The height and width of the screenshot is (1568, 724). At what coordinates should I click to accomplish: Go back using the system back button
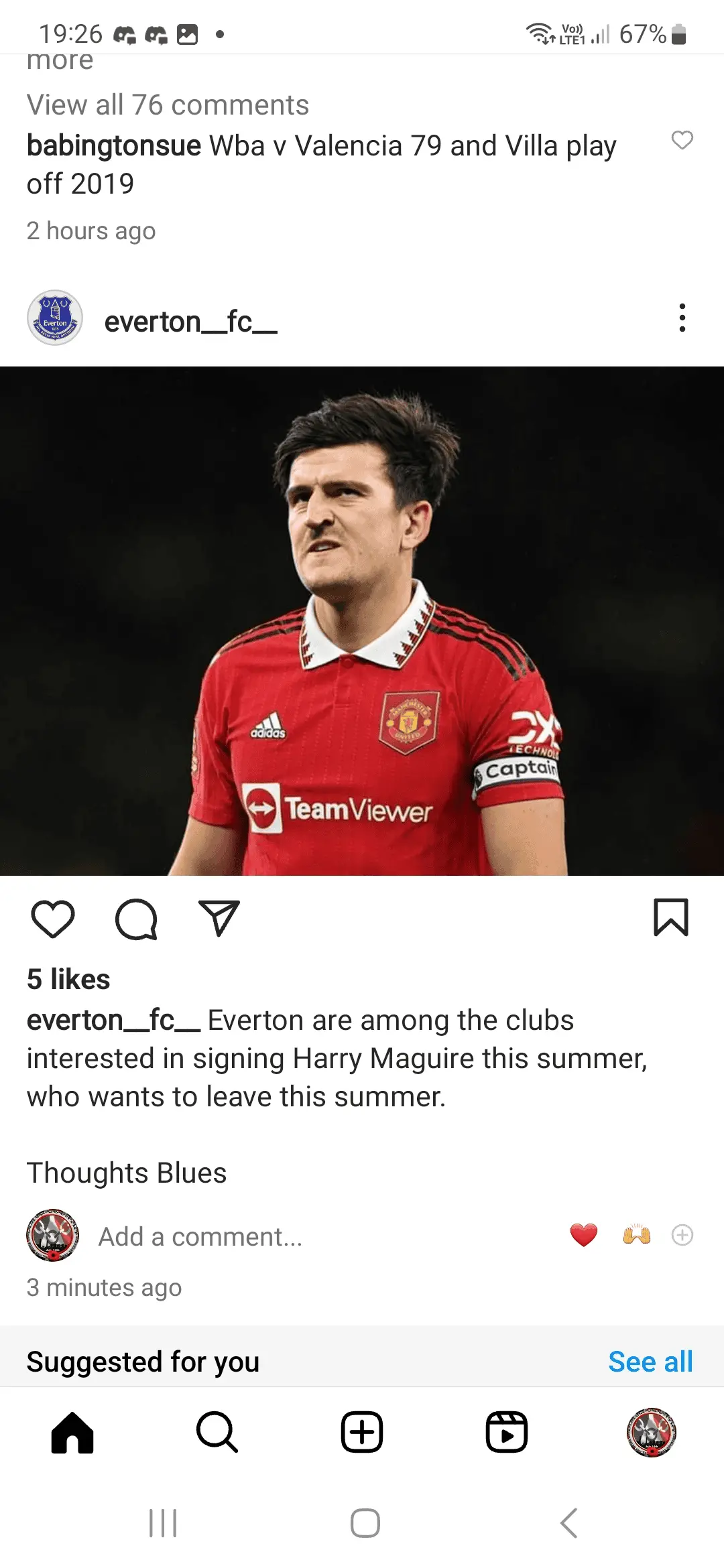click(x=568, y=1524)
